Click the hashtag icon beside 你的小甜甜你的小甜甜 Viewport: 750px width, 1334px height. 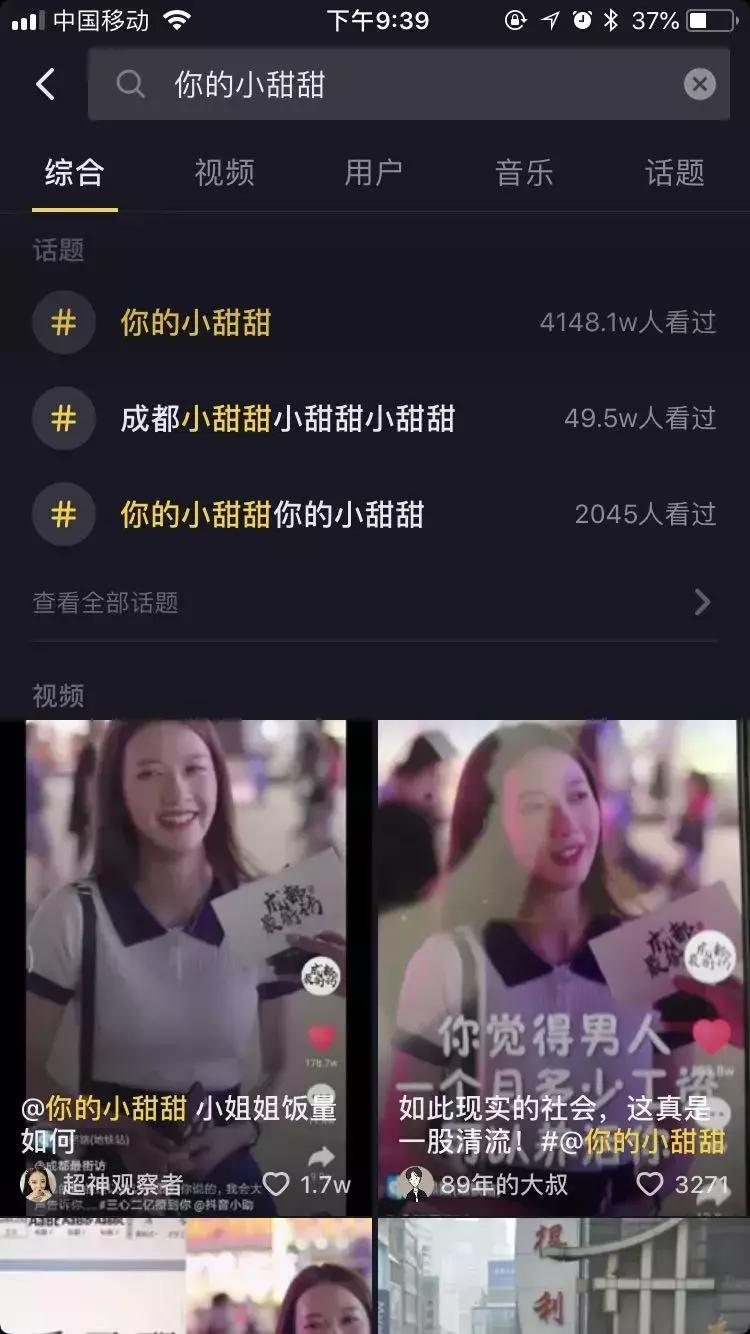tap(64, 514)
